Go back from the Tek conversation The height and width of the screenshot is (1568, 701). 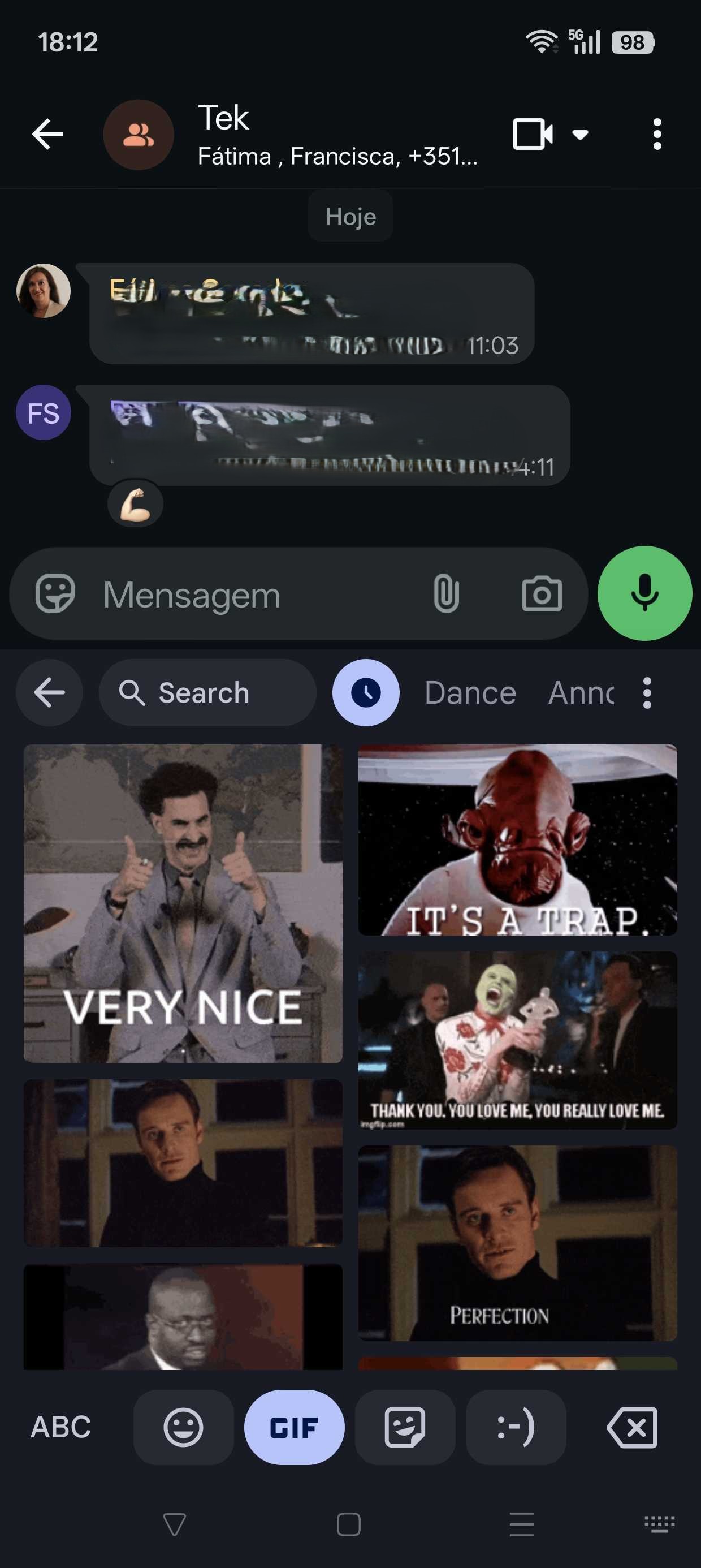pos(47,135)
